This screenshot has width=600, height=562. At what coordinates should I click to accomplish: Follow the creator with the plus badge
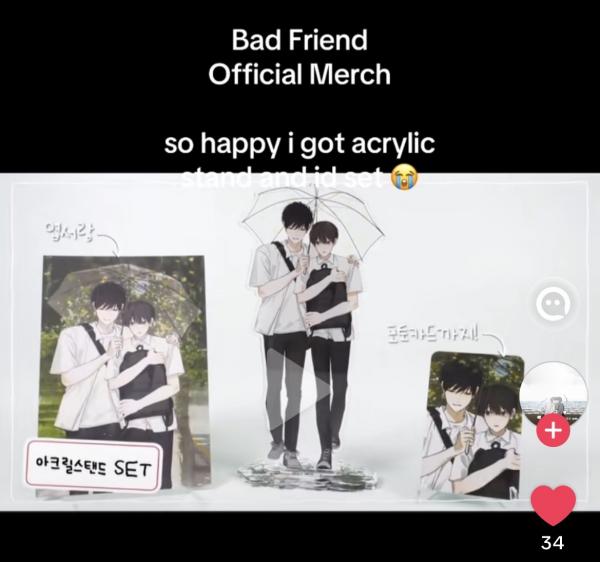tap(553, 430)
